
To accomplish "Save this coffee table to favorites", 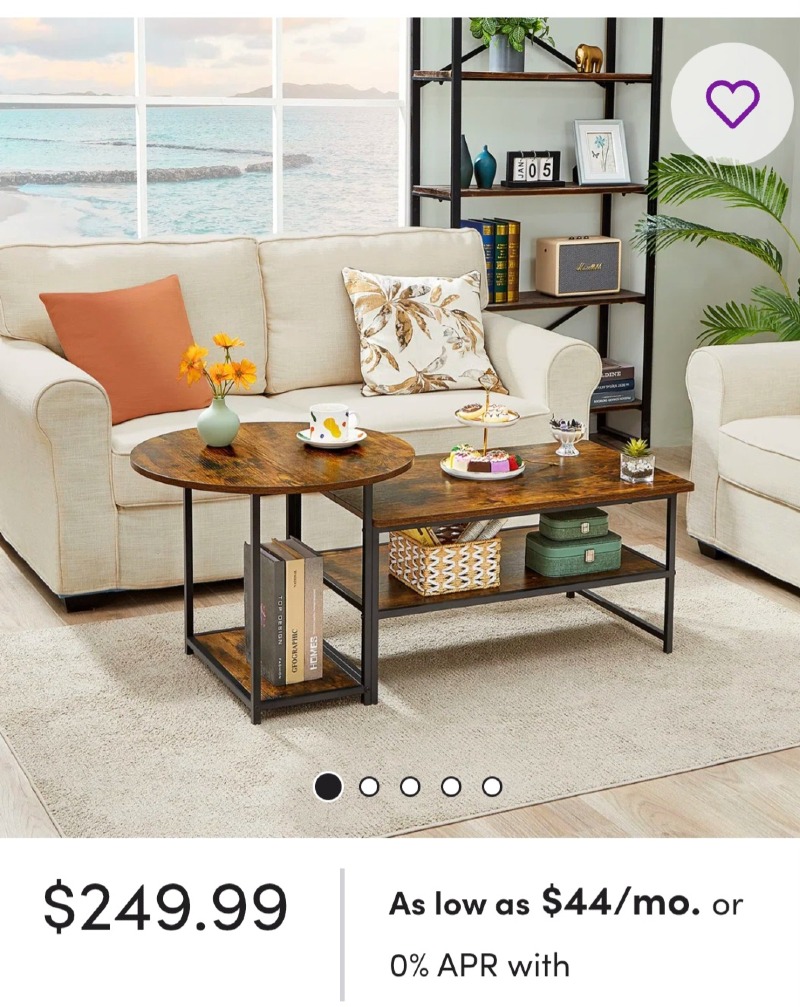I will click(x=732, y=103).
